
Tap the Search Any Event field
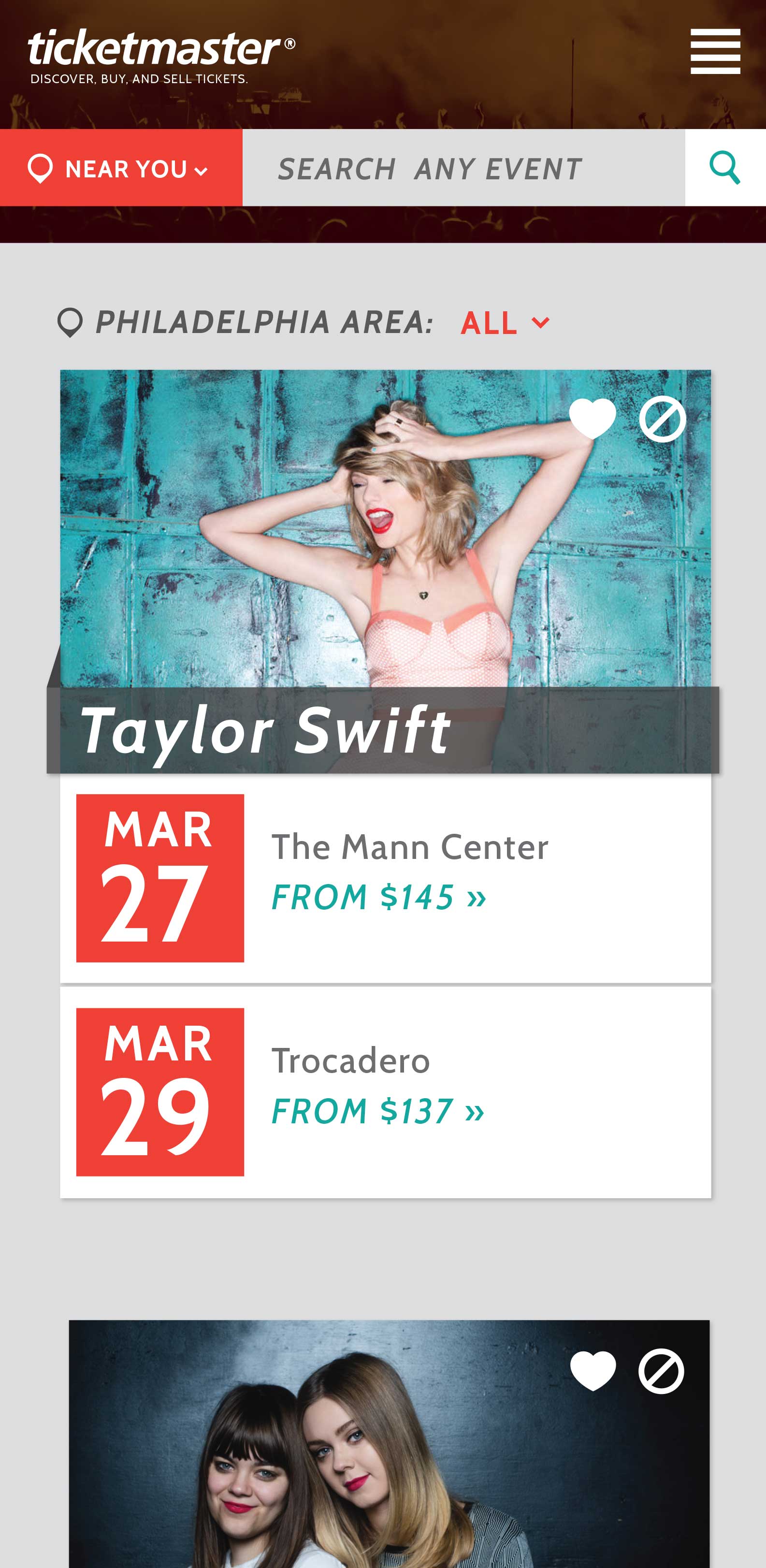pos(462,168)
